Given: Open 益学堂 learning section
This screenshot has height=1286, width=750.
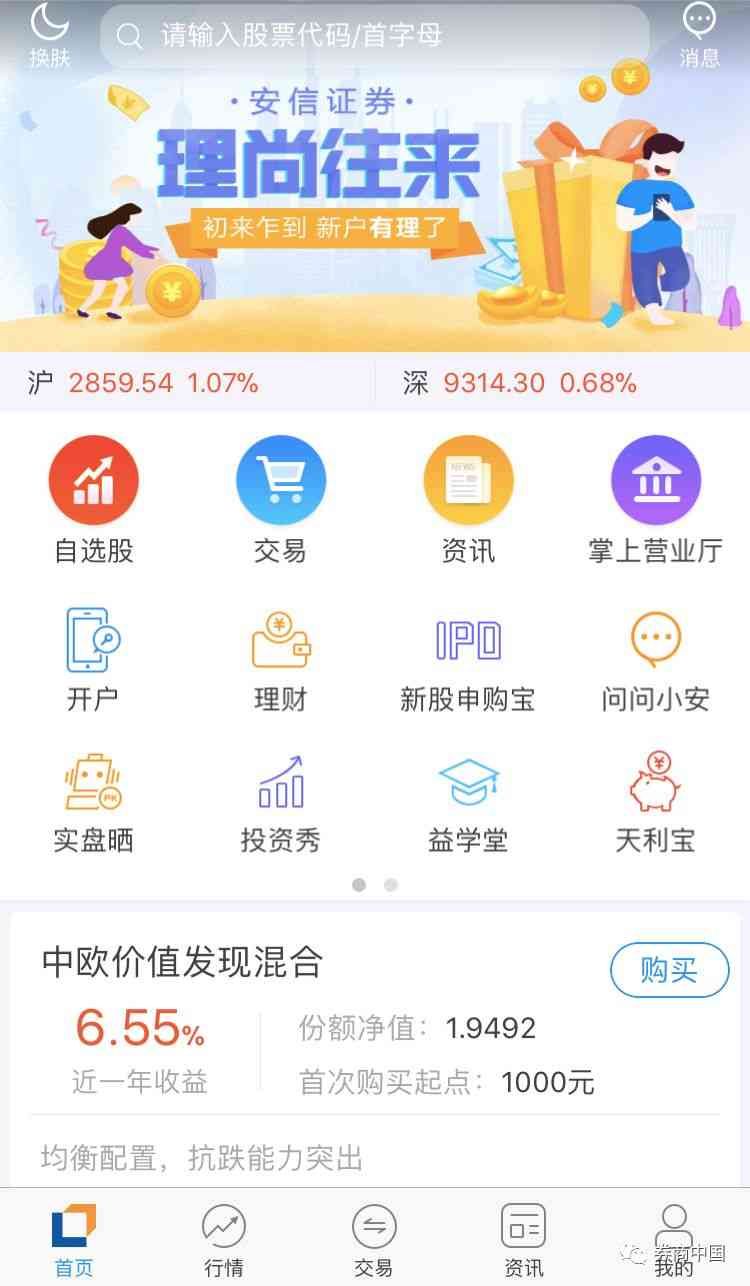Looking at the screenshot, I should [468, 802].
